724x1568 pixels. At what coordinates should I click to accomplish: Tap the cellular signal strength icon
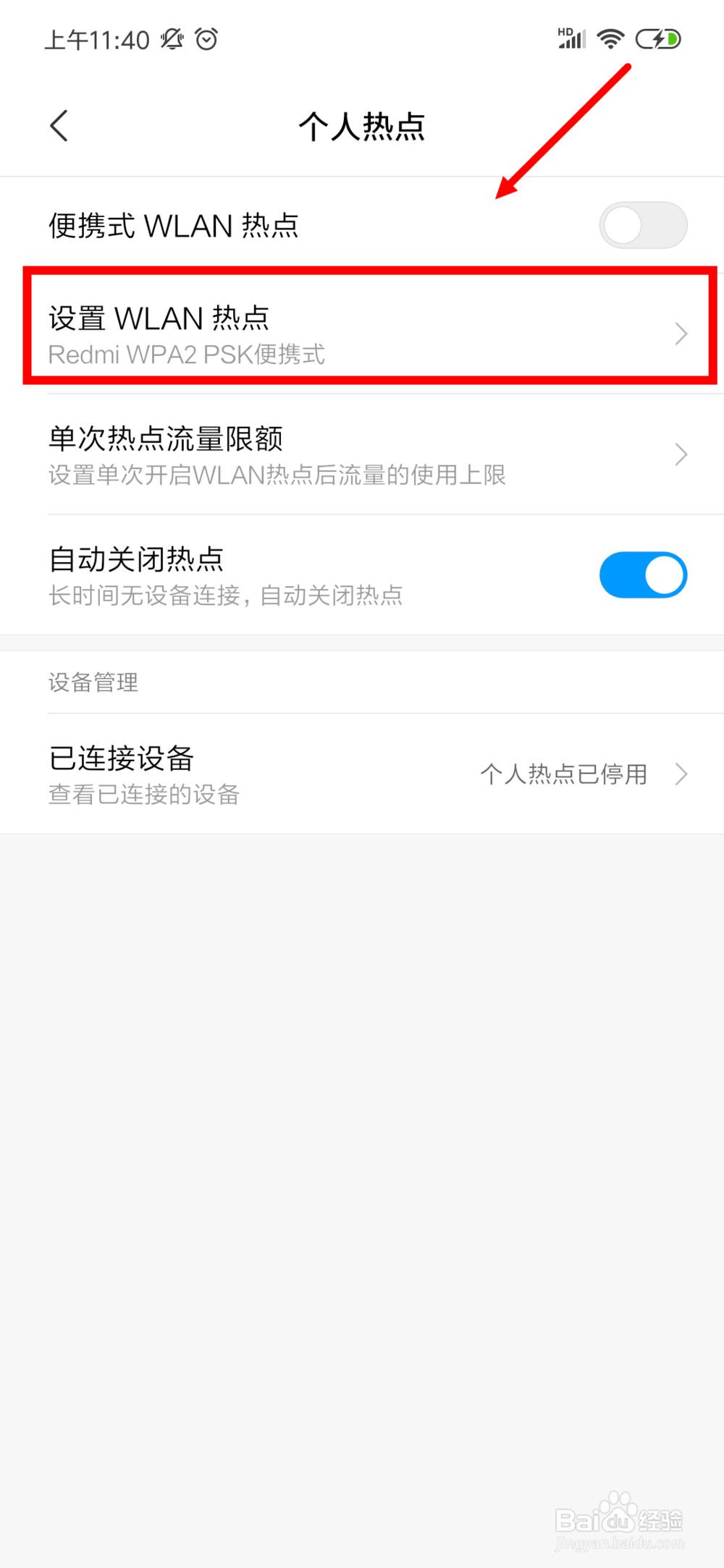click(x=571, y=41)
